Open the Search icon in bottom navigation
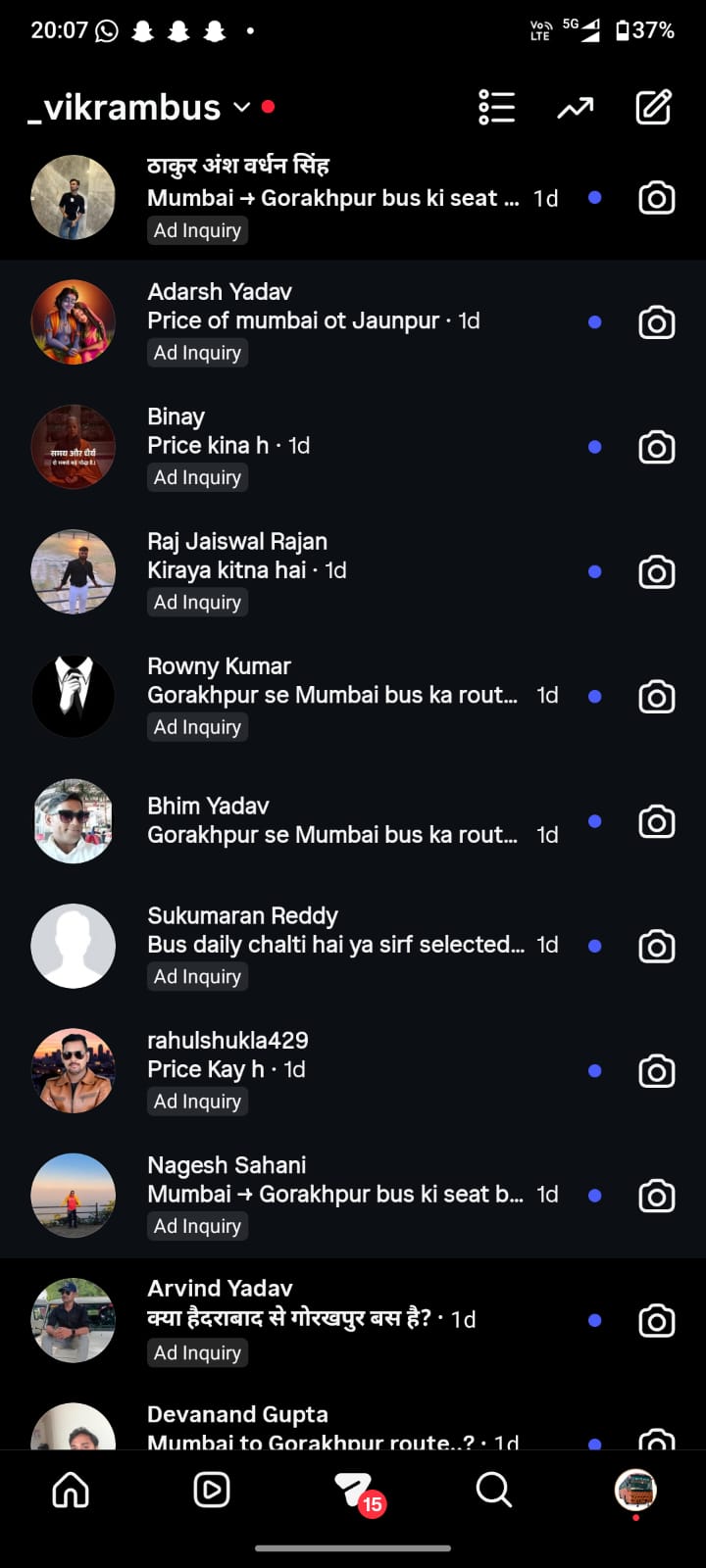 (493, 1490)
